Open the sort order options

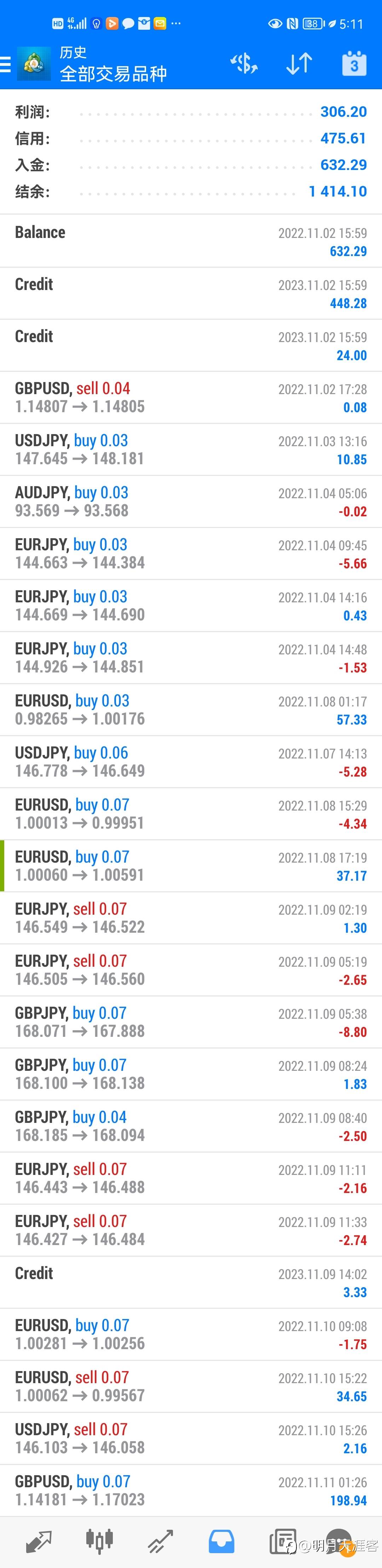[299, 63]
